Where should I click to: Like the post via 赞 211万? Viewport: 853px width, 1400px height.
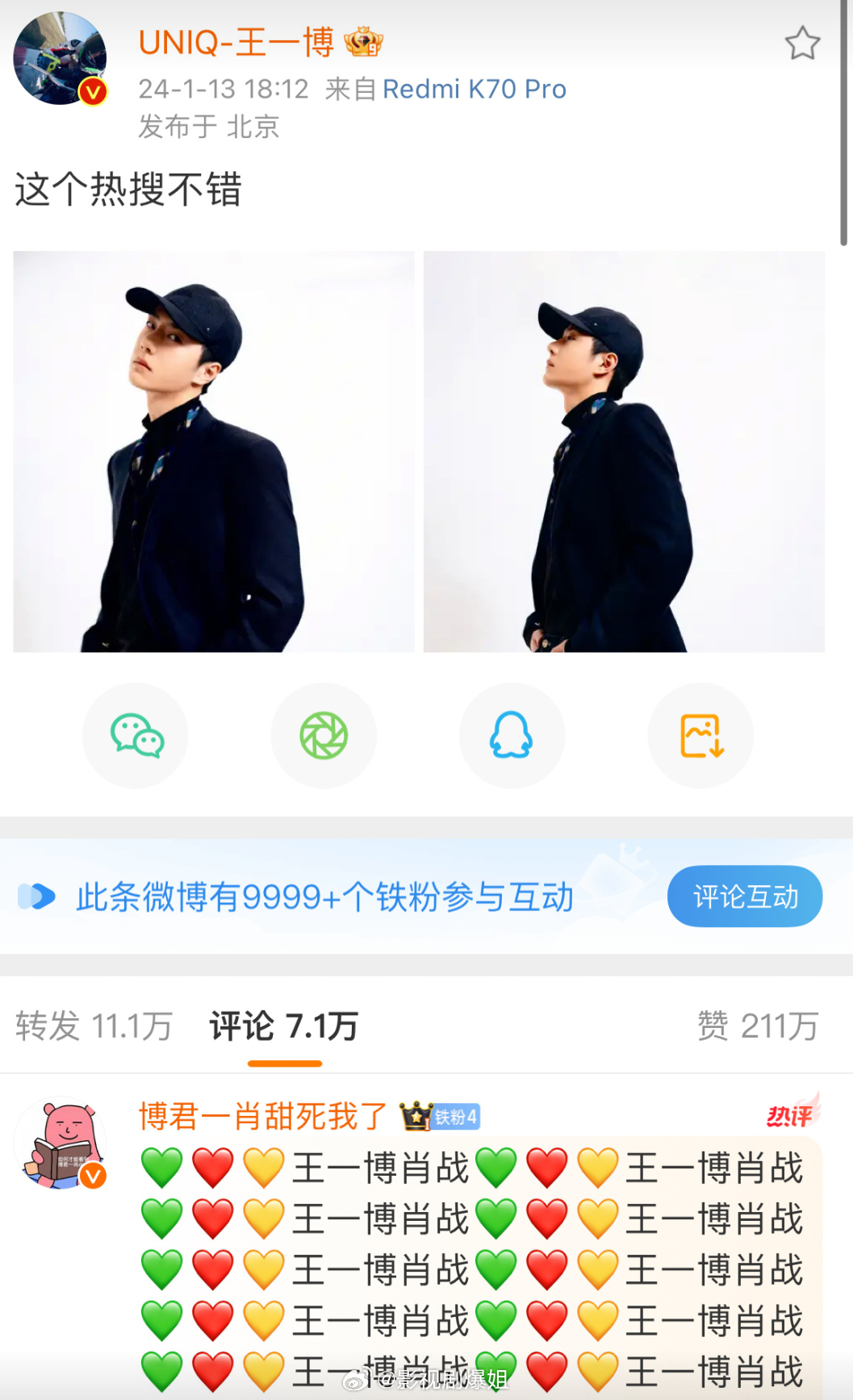[758, 1026]
